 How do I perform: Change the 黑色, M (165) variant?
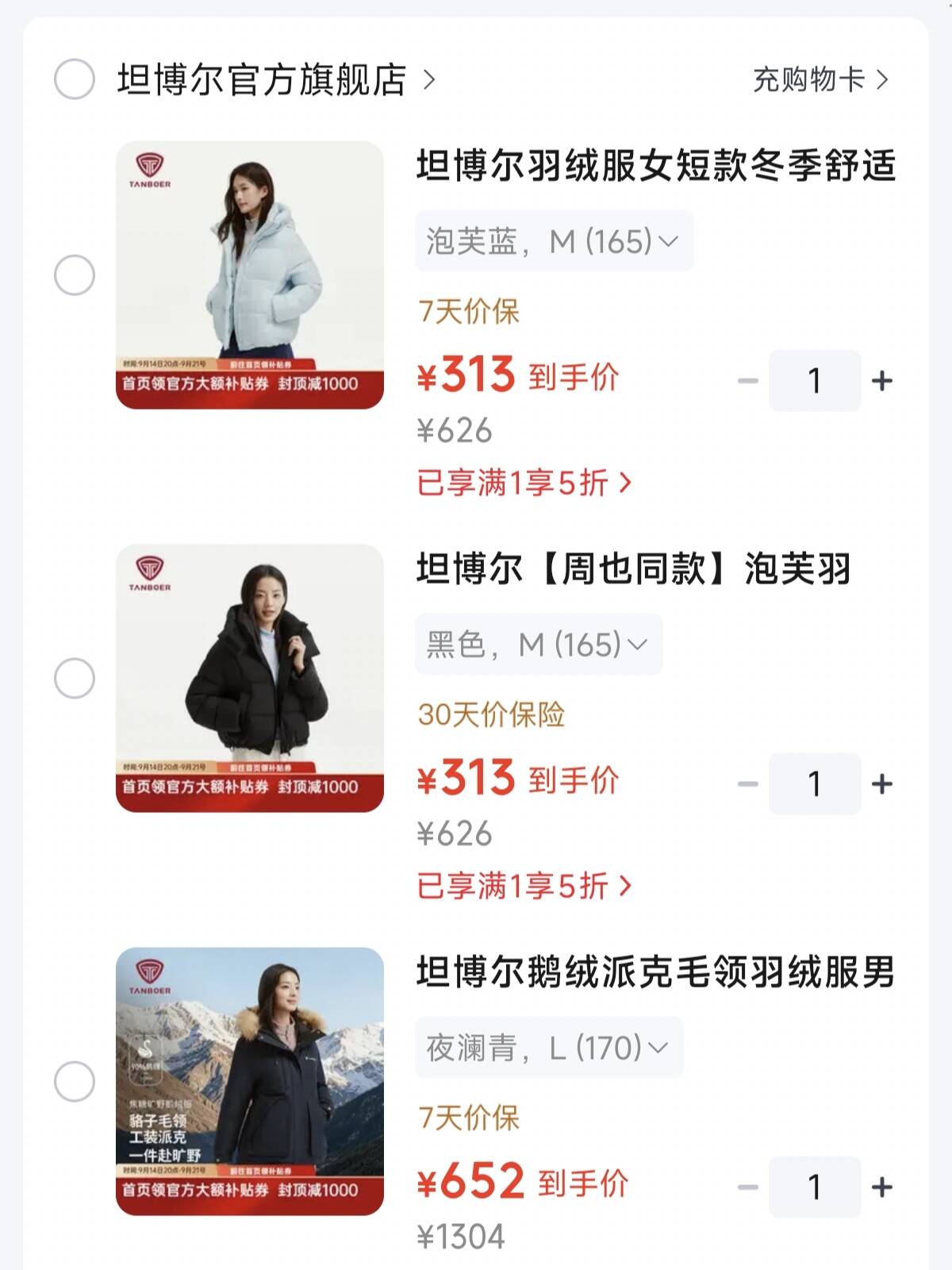pos(539,645)
